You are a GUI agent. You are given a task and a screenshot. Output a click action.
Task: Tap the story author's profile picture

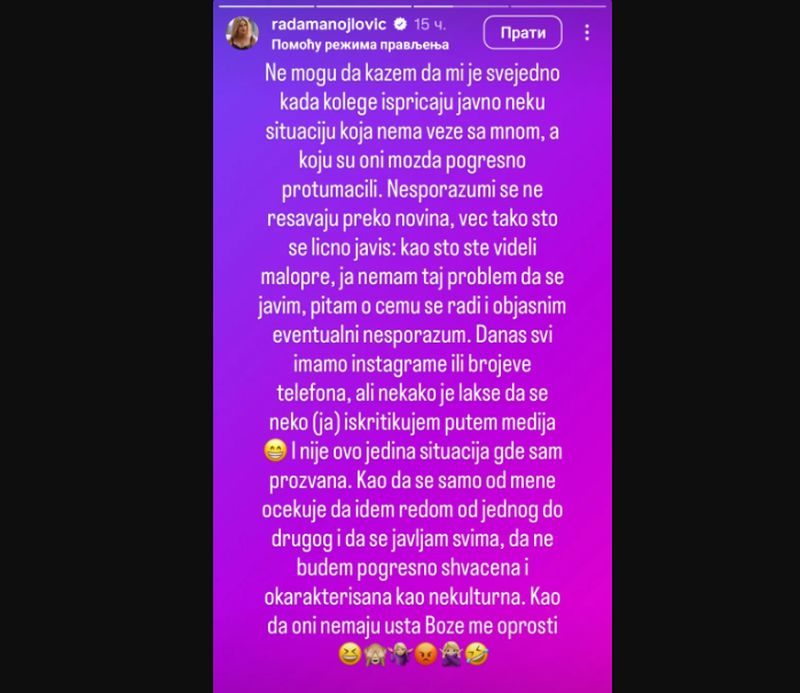tap(245, 34)
